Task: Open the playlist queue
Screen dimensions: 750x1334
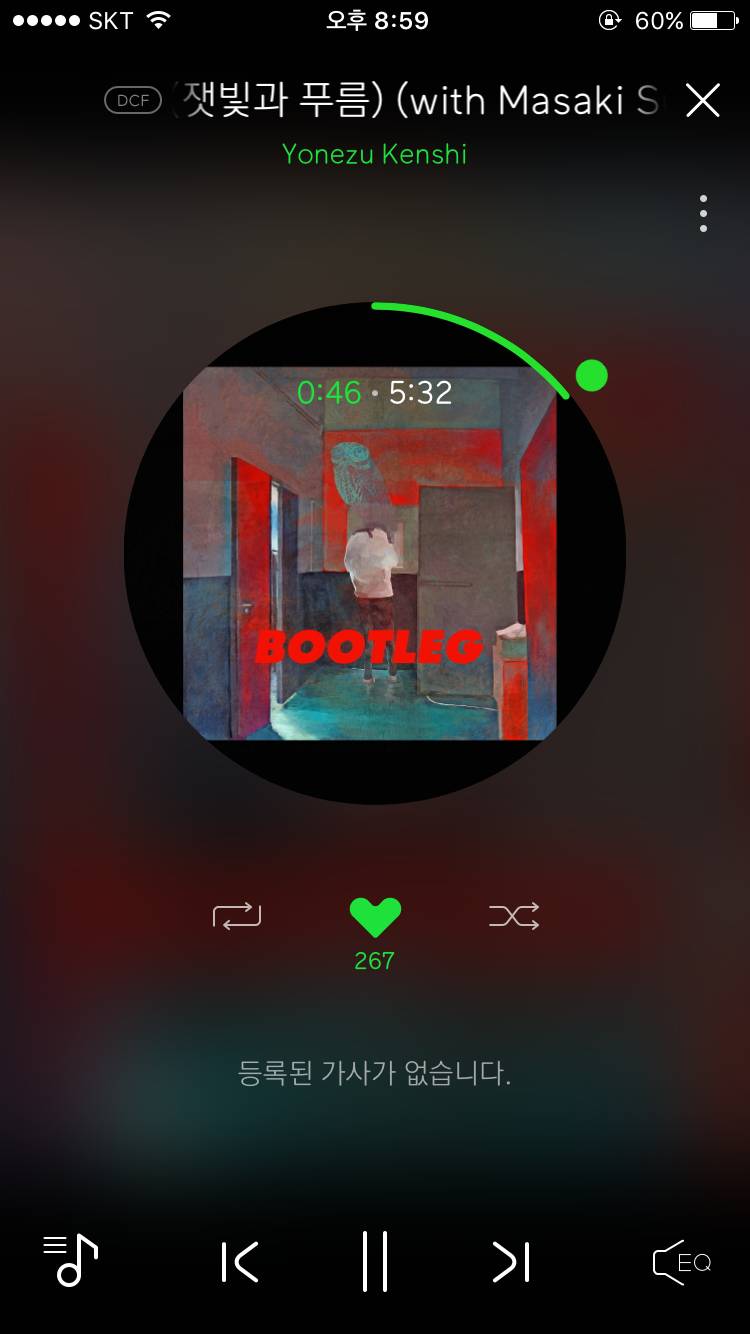Action: pyautogui.click(x=70, y=1260)
